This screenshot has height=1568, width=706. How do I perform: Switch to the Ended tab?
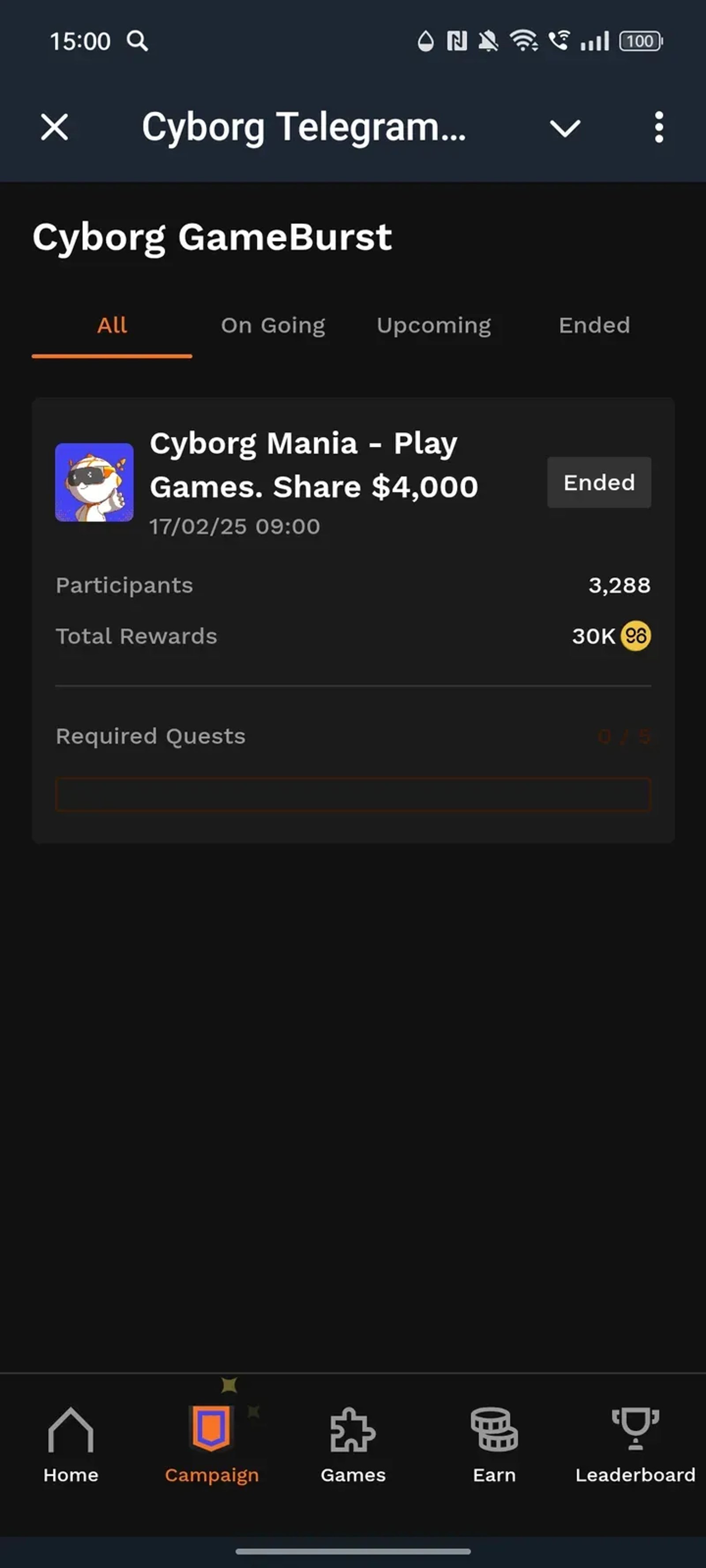point(593,326)
